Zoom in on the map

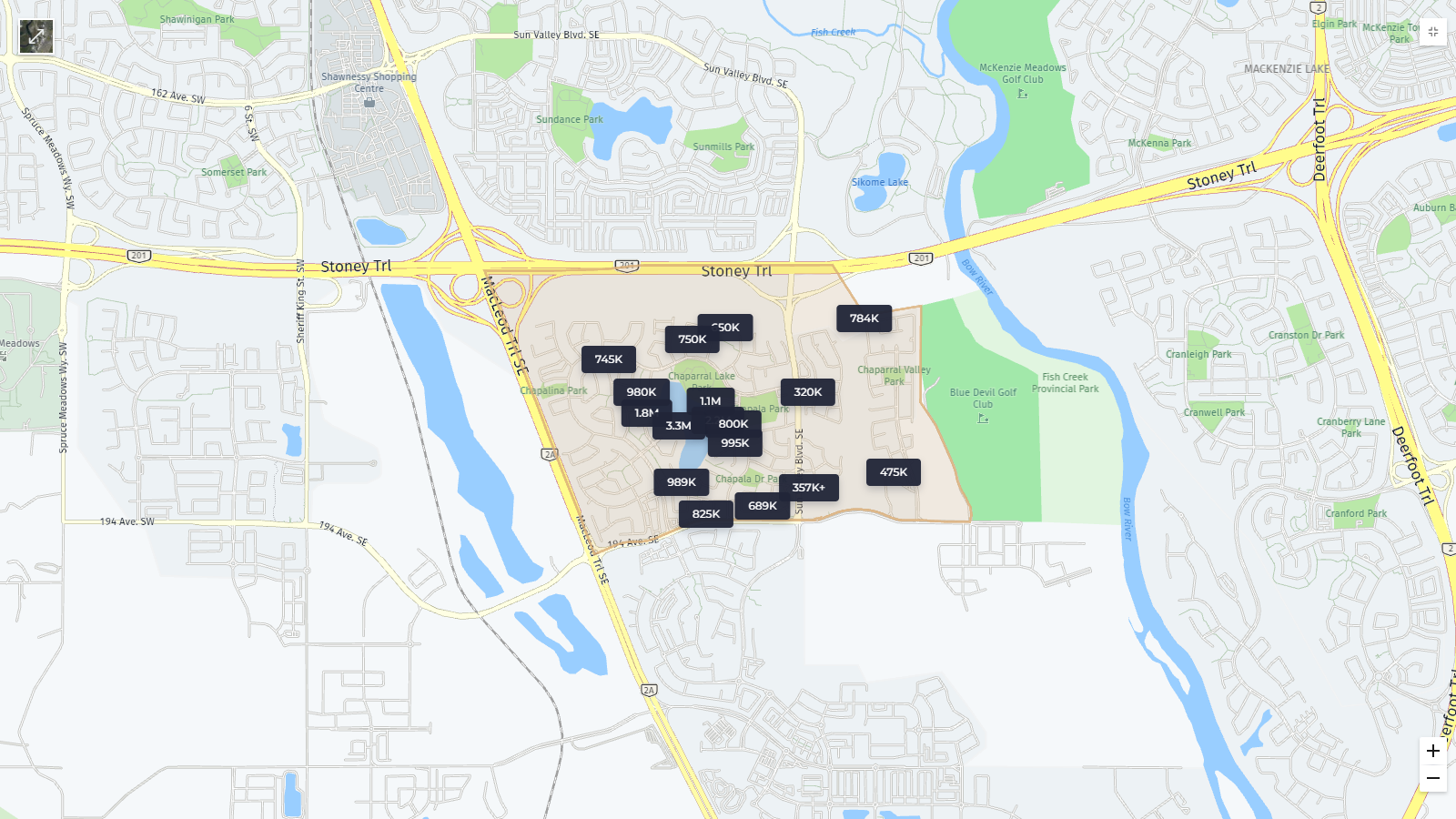coord(1432,751)
